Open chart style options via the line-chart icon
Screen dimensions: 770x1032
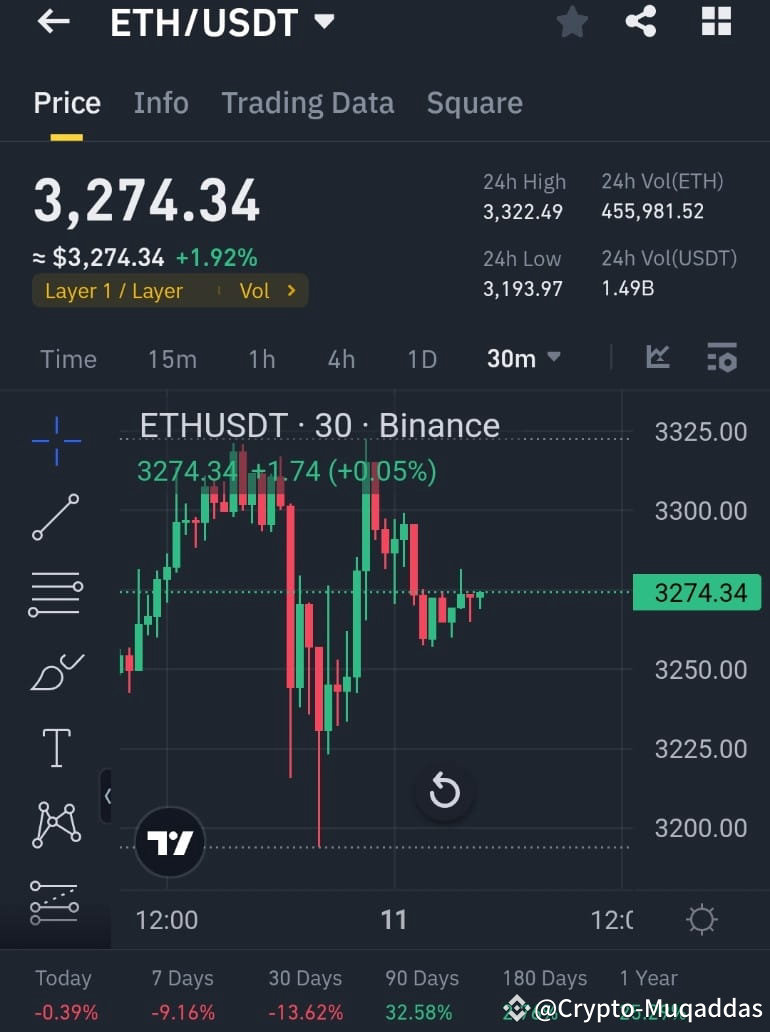(x=657, y=357)
